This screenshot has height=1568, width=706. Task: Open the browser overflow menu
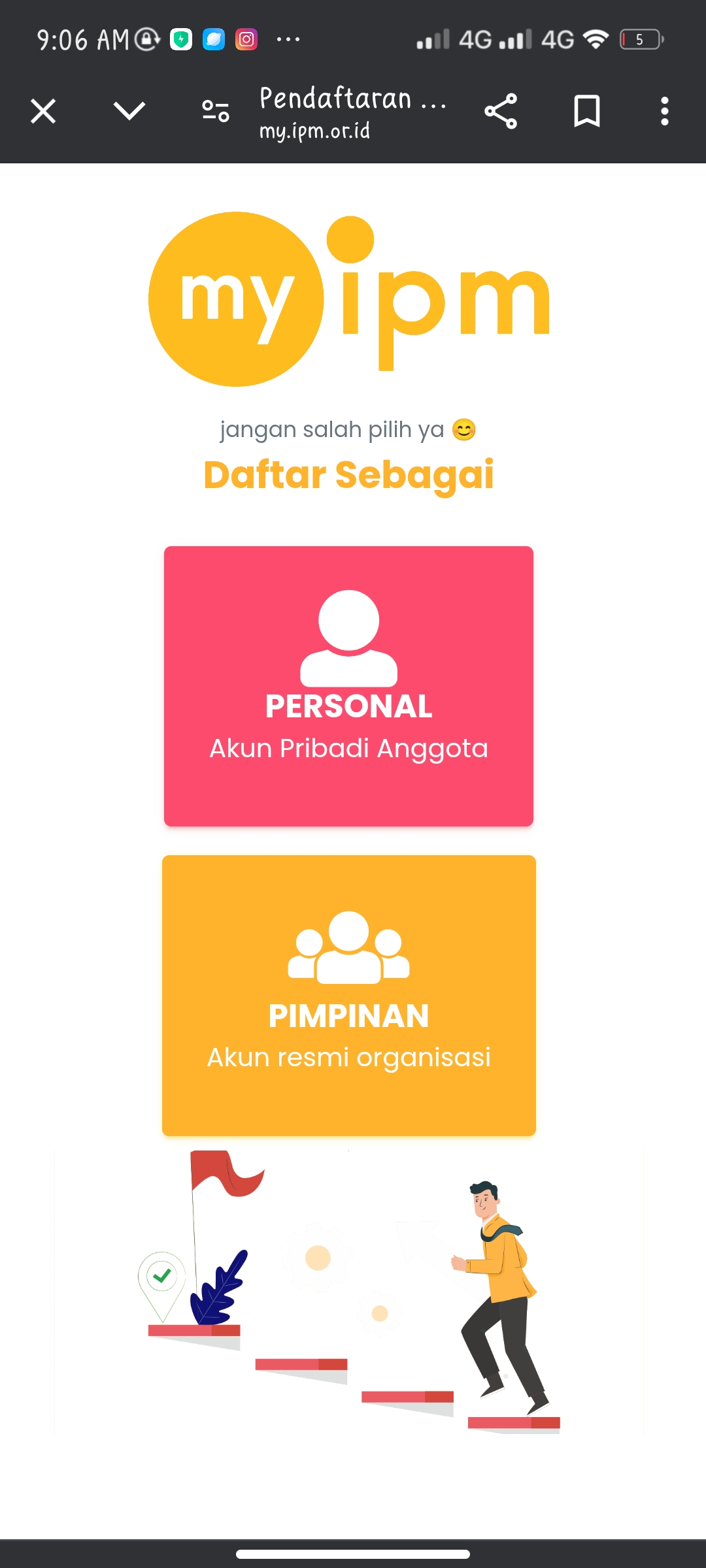point(664,111)
